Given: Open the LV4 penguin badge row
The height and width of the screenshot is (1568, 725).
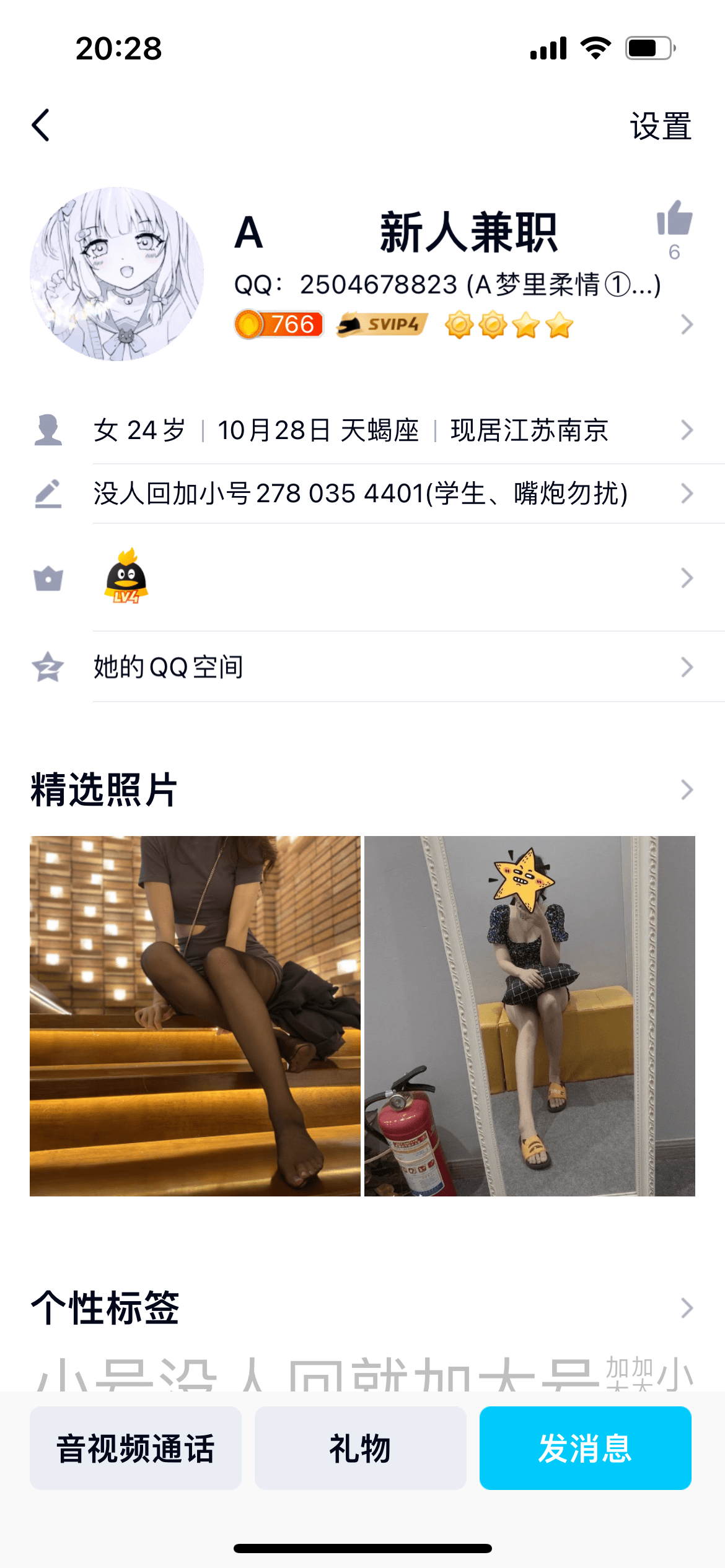Looking at the screenshot, I should point(372,578).
